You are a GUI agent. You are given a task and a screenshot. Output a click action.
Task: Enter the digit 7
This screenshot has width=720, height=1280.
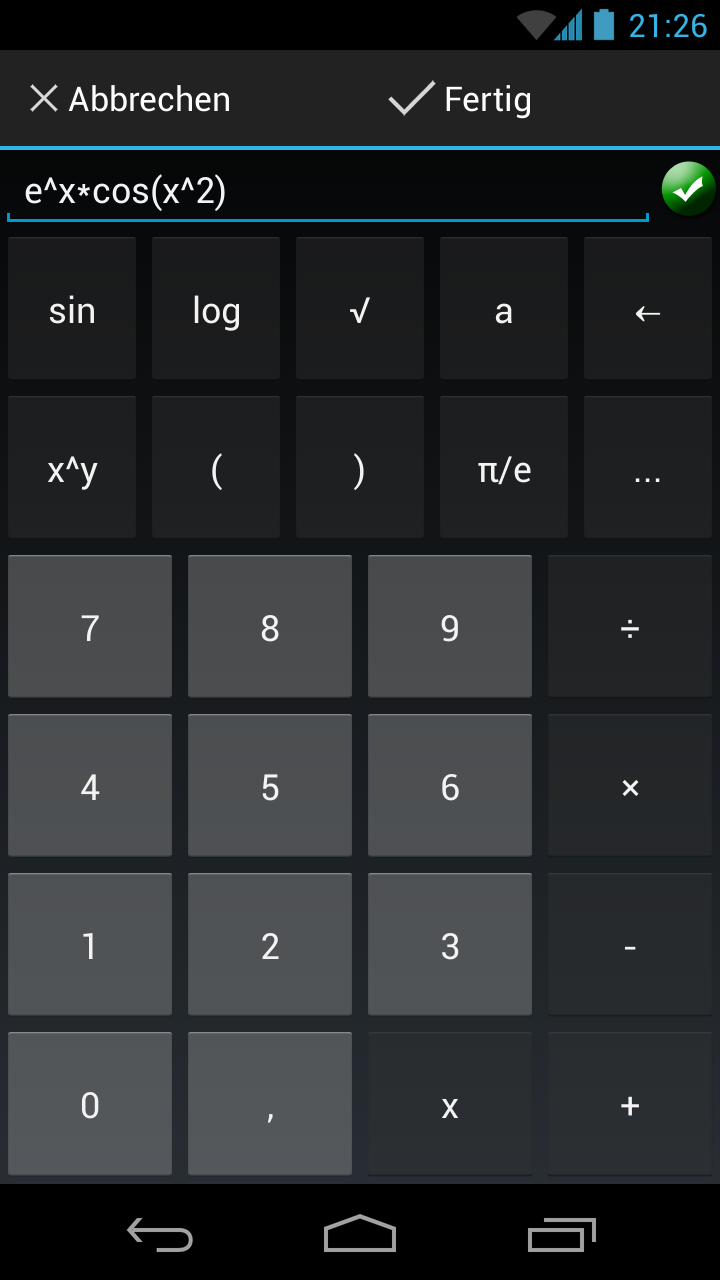90,627
